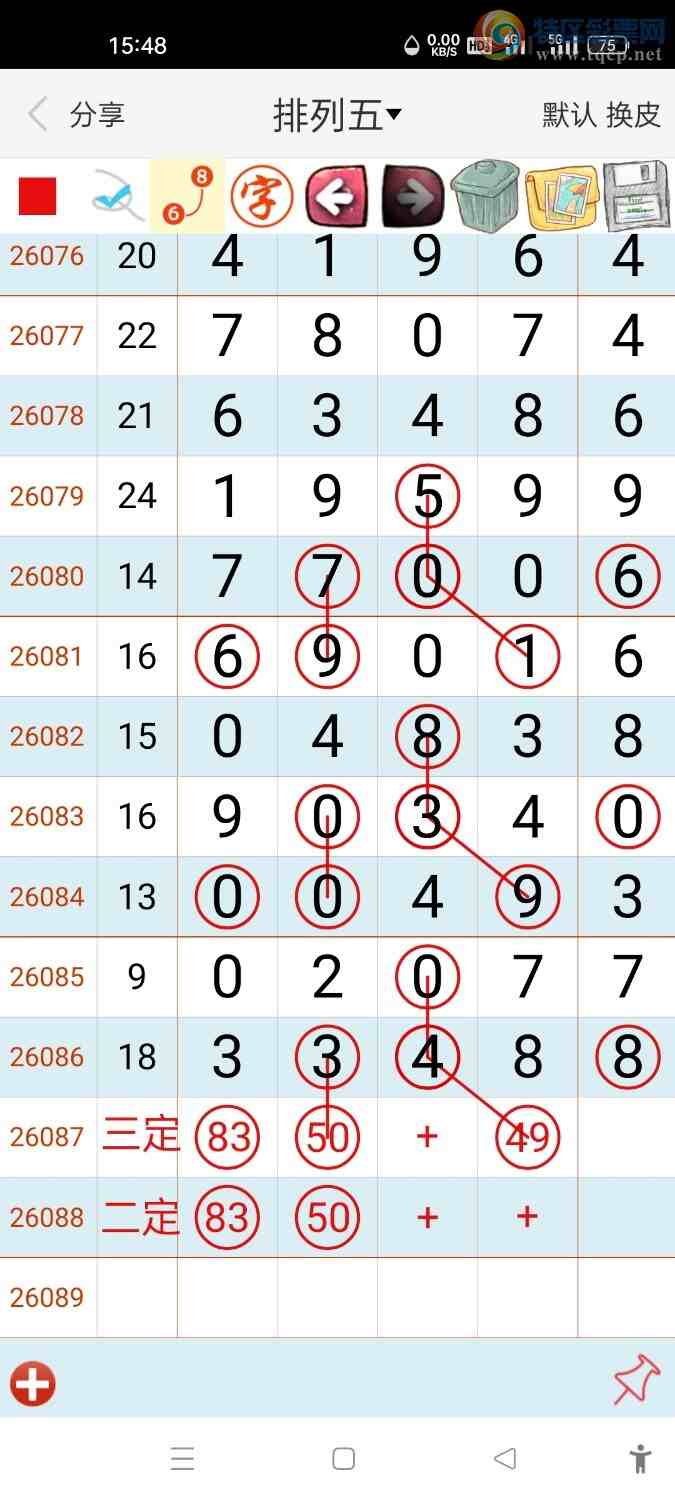Screen dimensions: 675x1500
Task: Go back using the header arrow
Action: (38, 114)
